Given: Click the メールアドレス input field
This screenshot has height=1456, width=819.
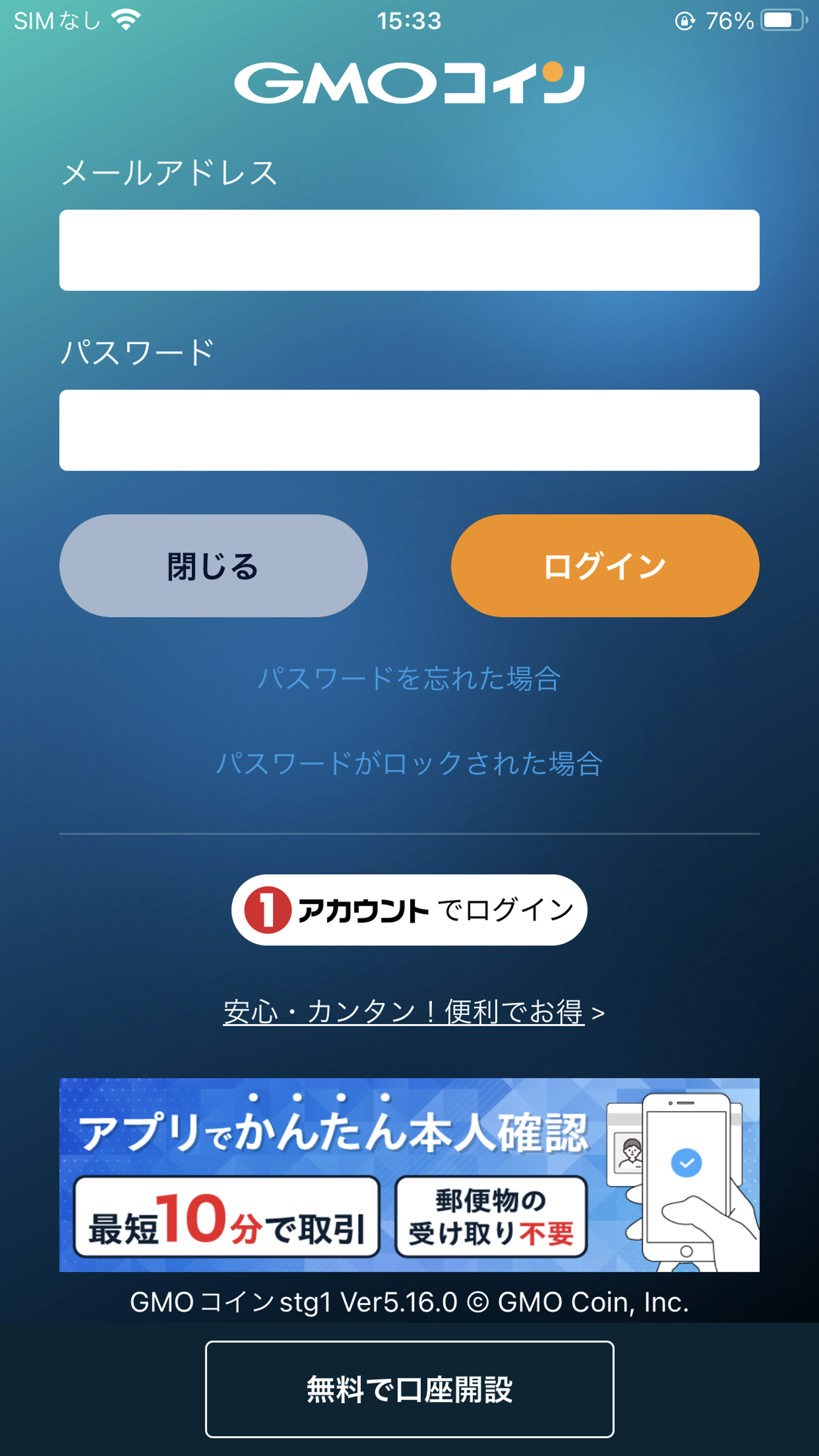Looking at the screenshot, I should (409, 248).
